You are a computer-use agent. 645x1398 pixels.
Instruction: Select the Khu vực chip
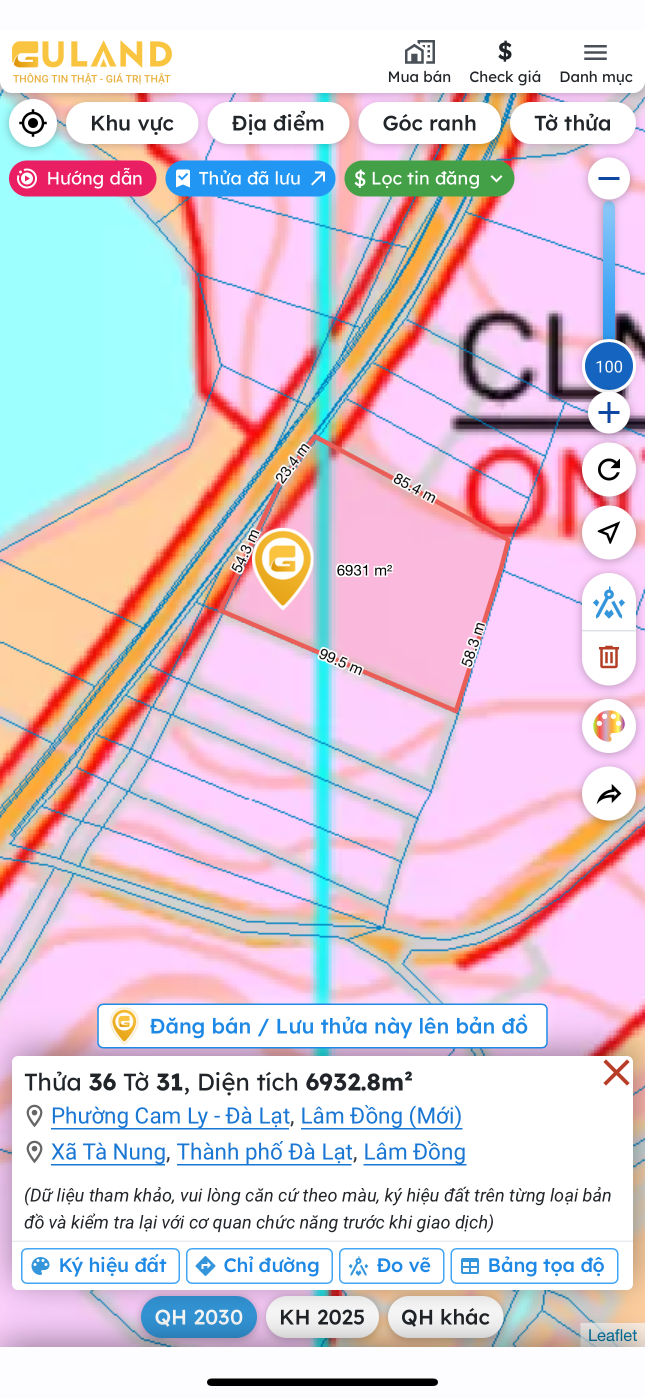(x=132, y=124)
